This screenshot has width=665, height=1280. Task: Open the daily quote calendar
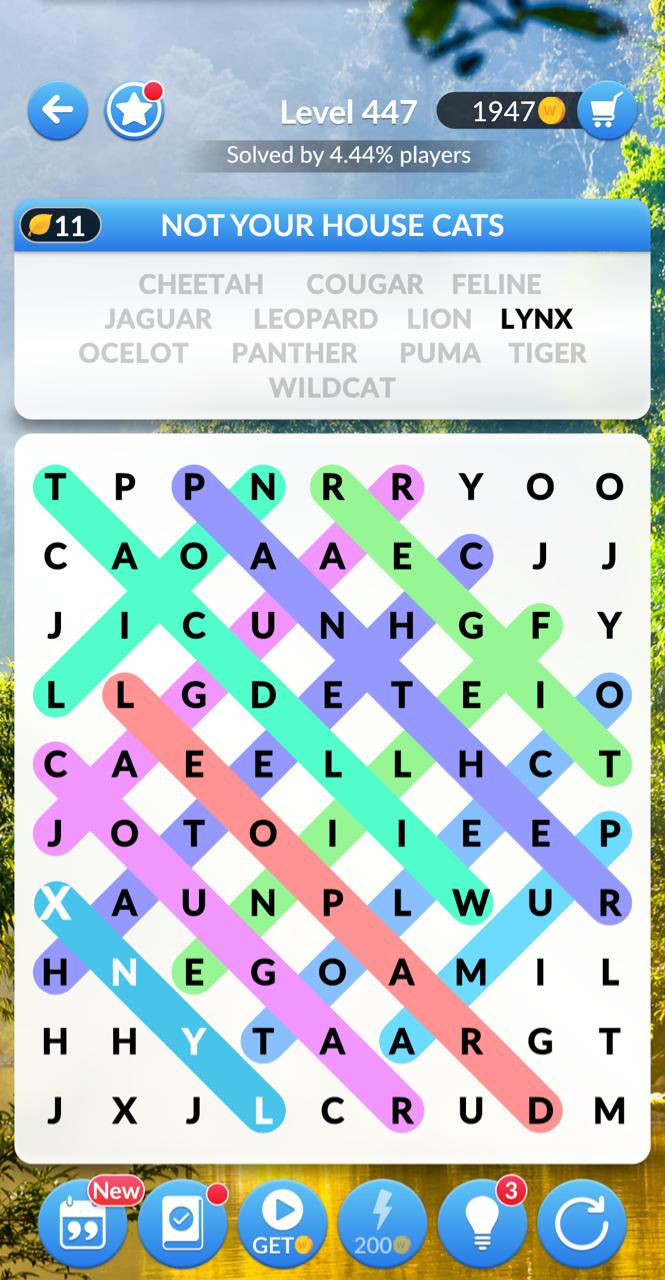coord(83,1223)
